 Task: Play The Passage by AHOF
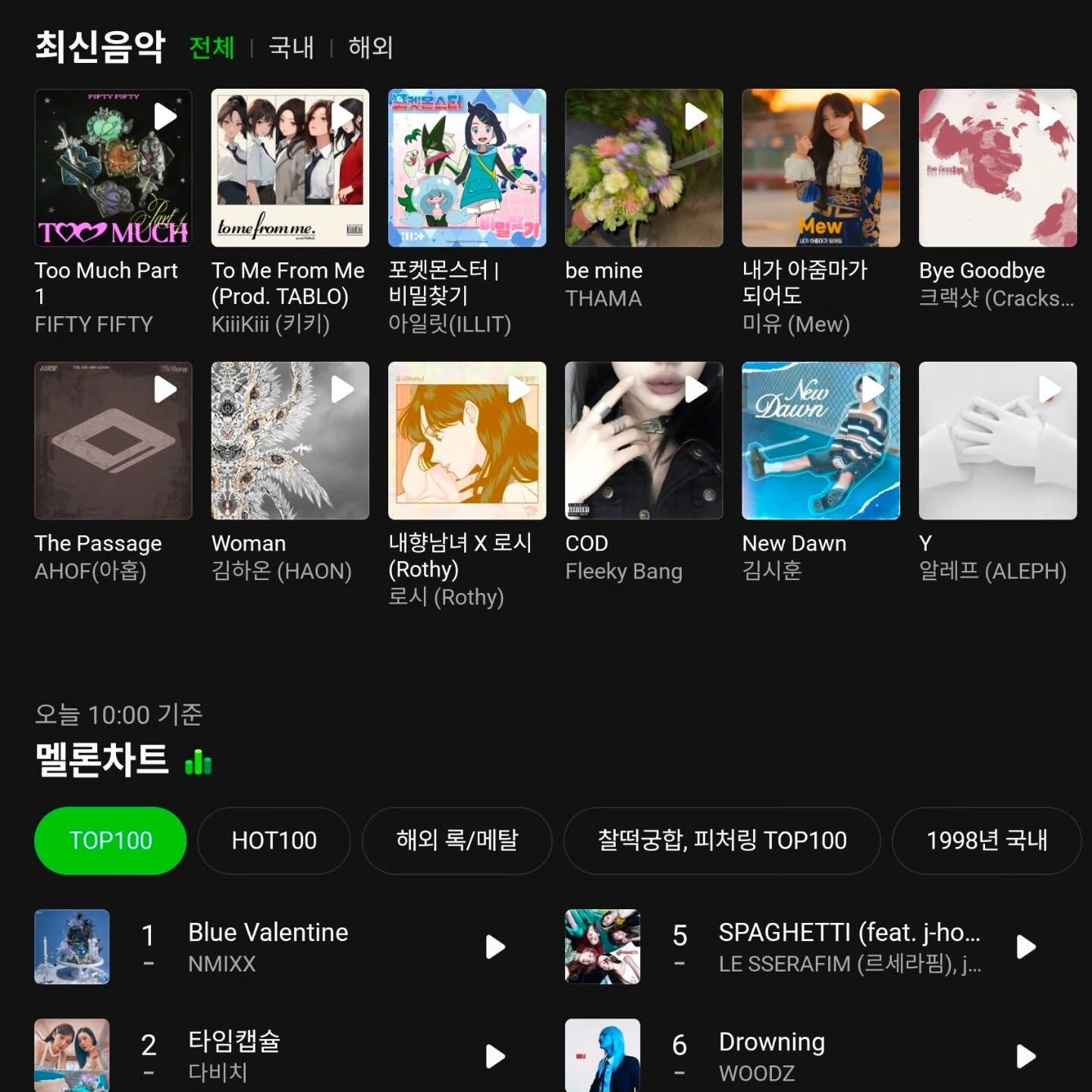click(165, 390)
